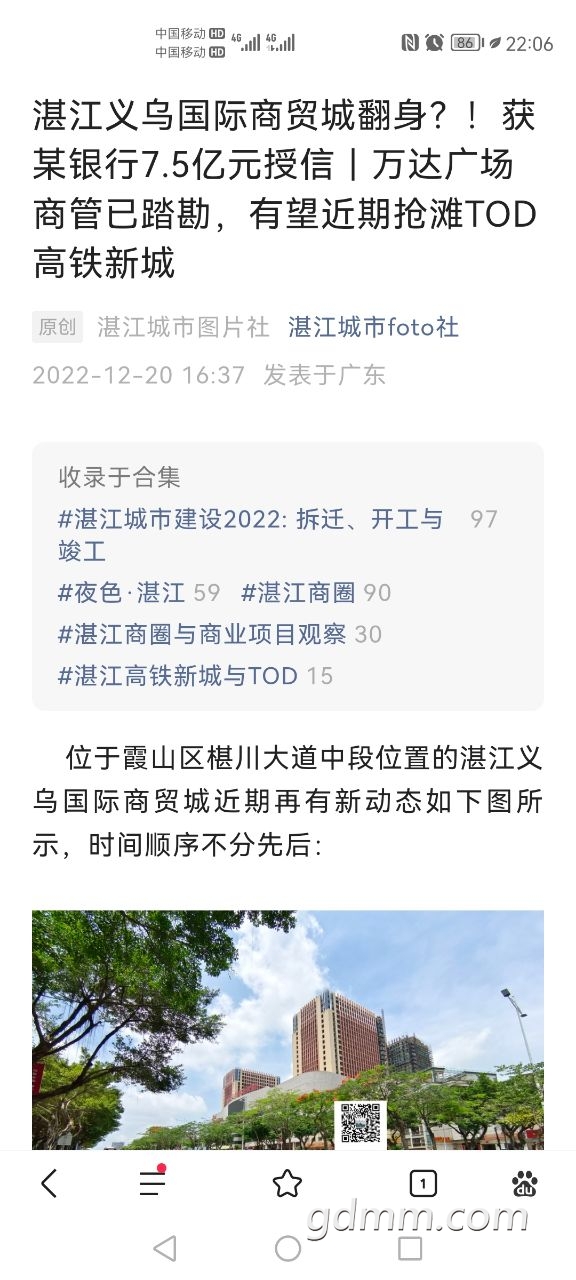Open the tabs switcher showing 1
576x1280 pixels.
[423, 1184]
